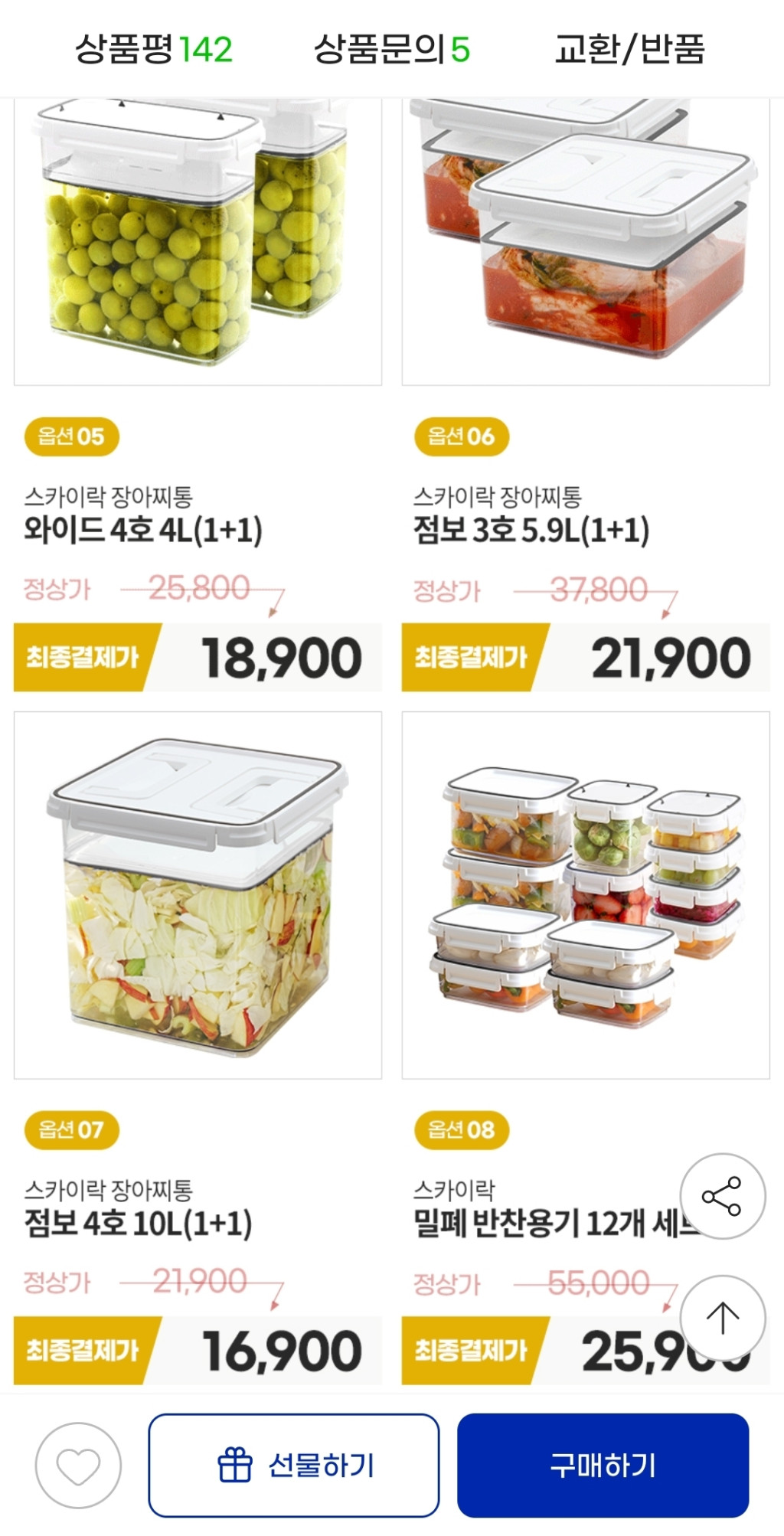Switch to the 상품평 142 reviews tab
Image resolution: width=784 pixels, height=1536 pixels.
tap(153, 50)
